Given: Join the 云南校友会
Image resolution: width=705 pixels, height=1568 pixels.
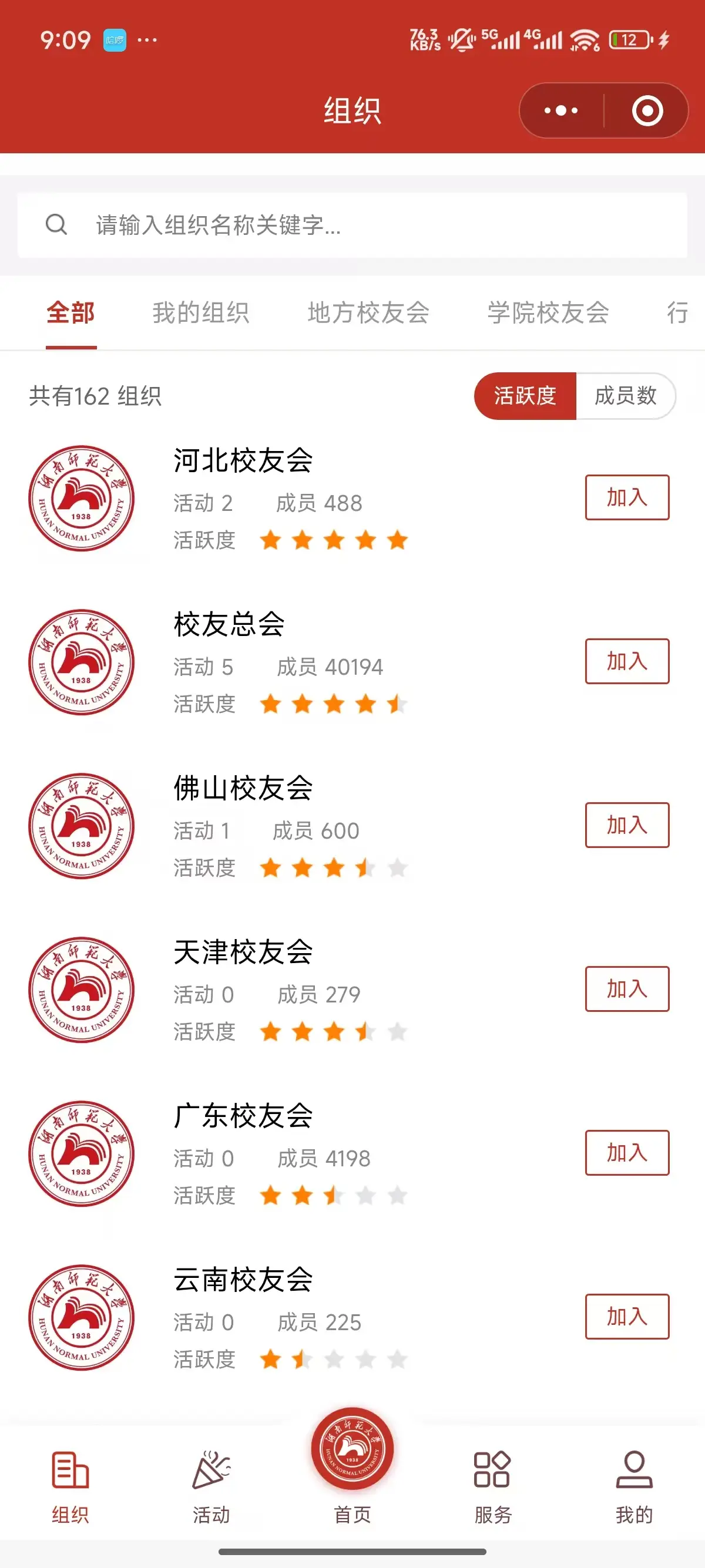Looking at the screenshot, I should click(x=627, y=1316).
